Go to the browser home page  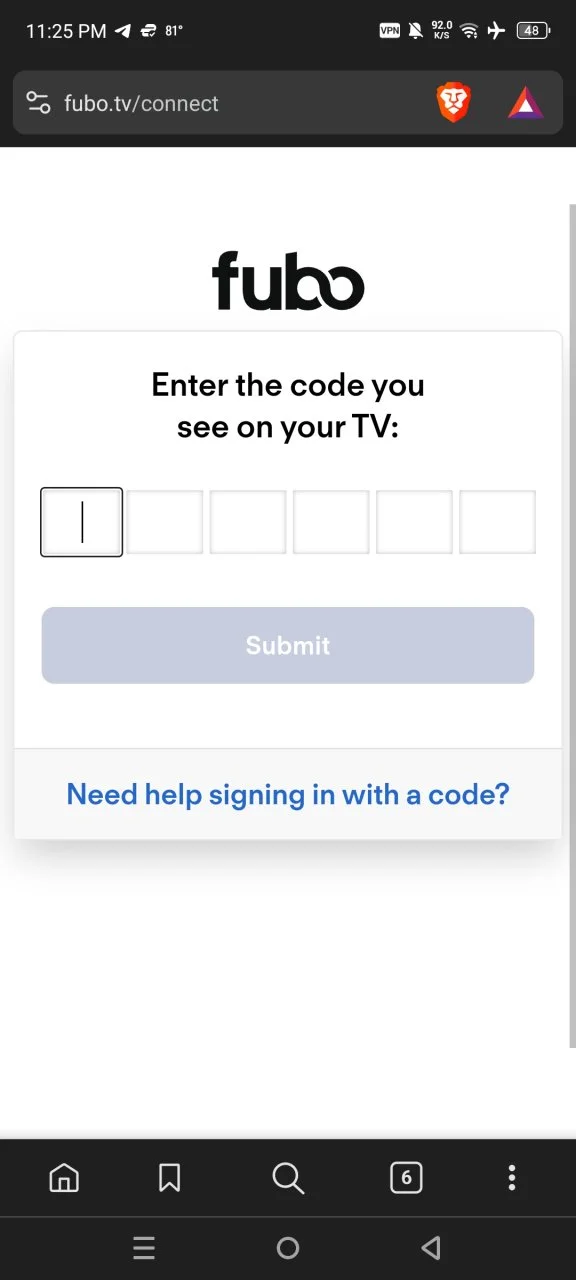[x=64, y=1178]
